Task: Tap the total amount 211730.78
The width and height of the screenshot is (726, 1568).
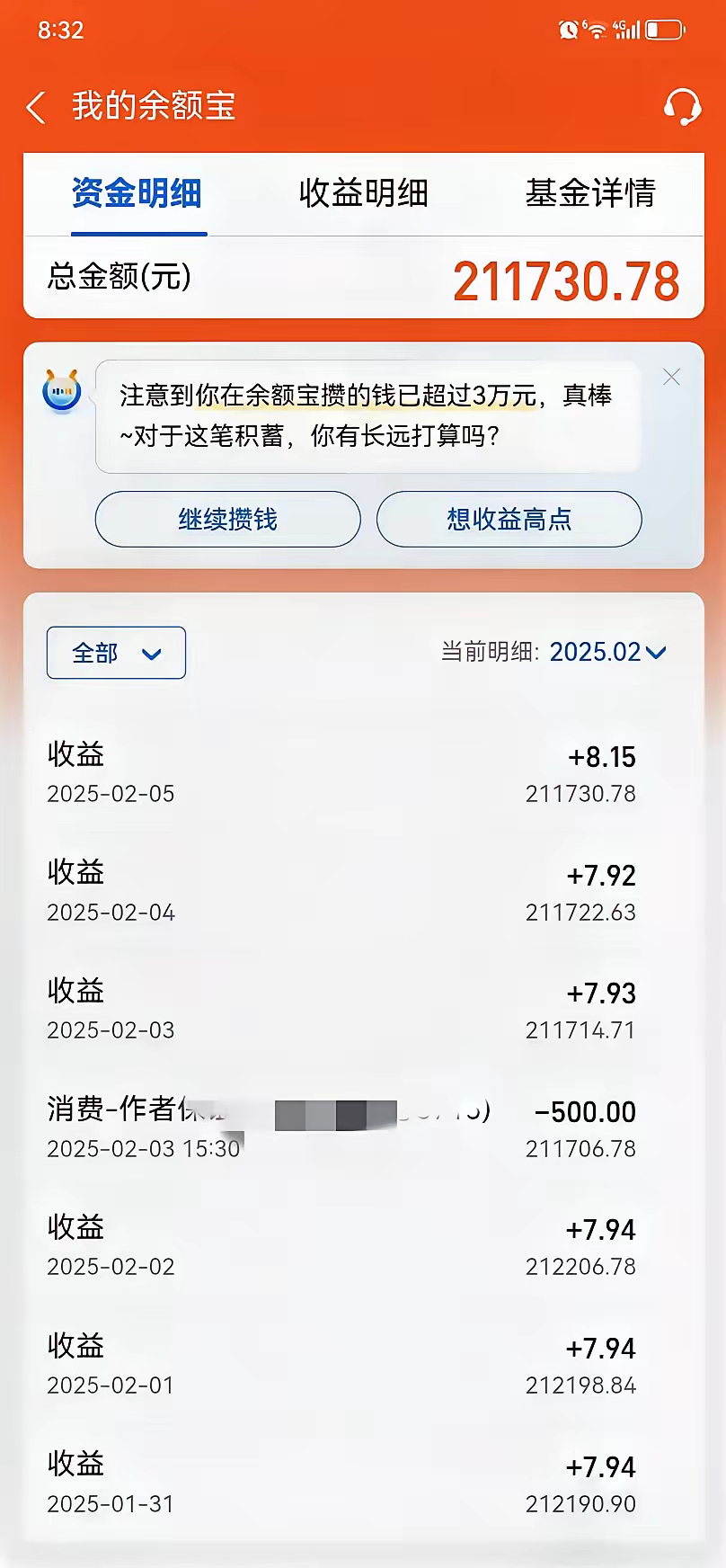Action: click(568, 280)
